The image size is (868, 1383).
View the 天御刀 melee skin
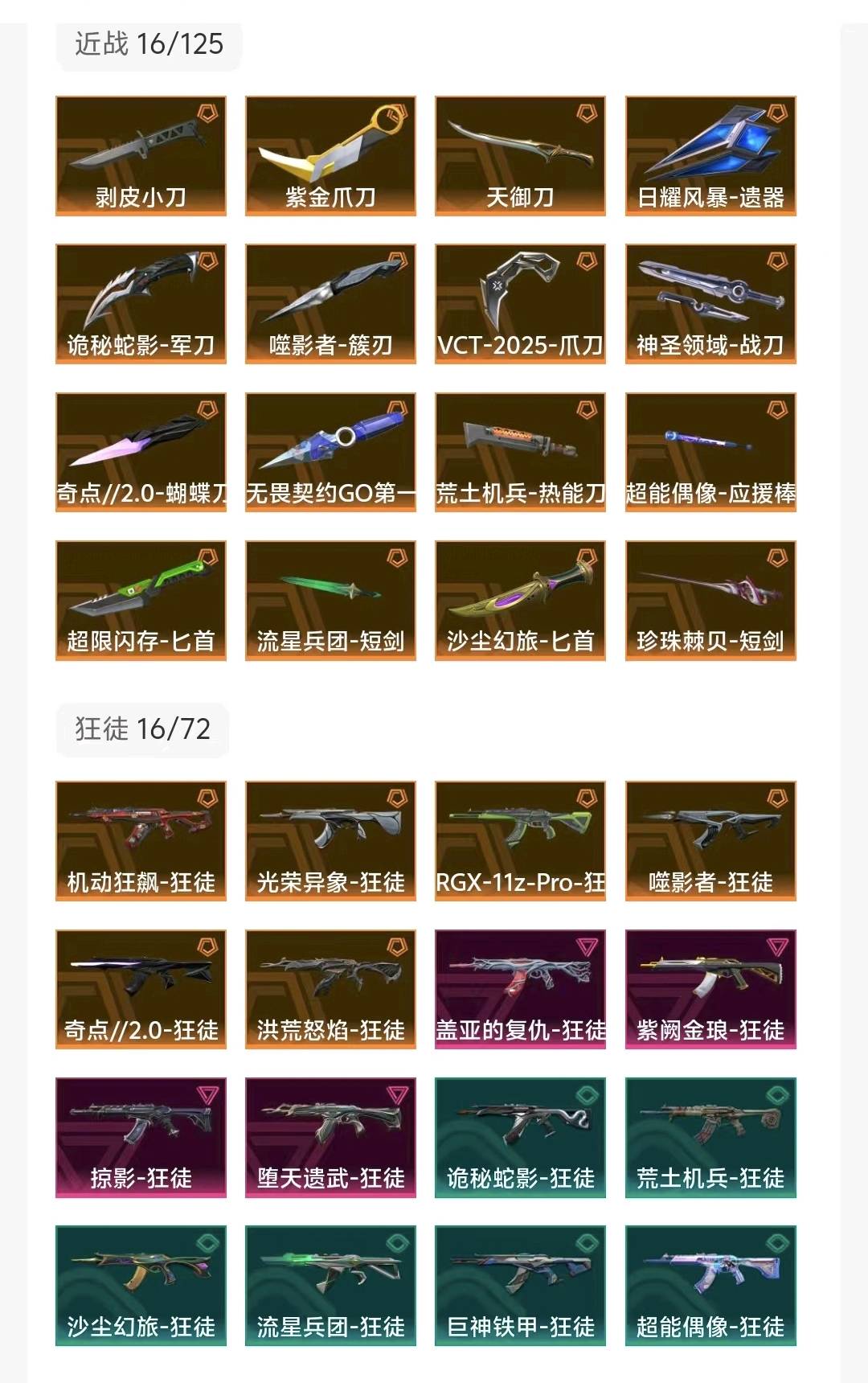pyautogui.click(x=520, y=156)
